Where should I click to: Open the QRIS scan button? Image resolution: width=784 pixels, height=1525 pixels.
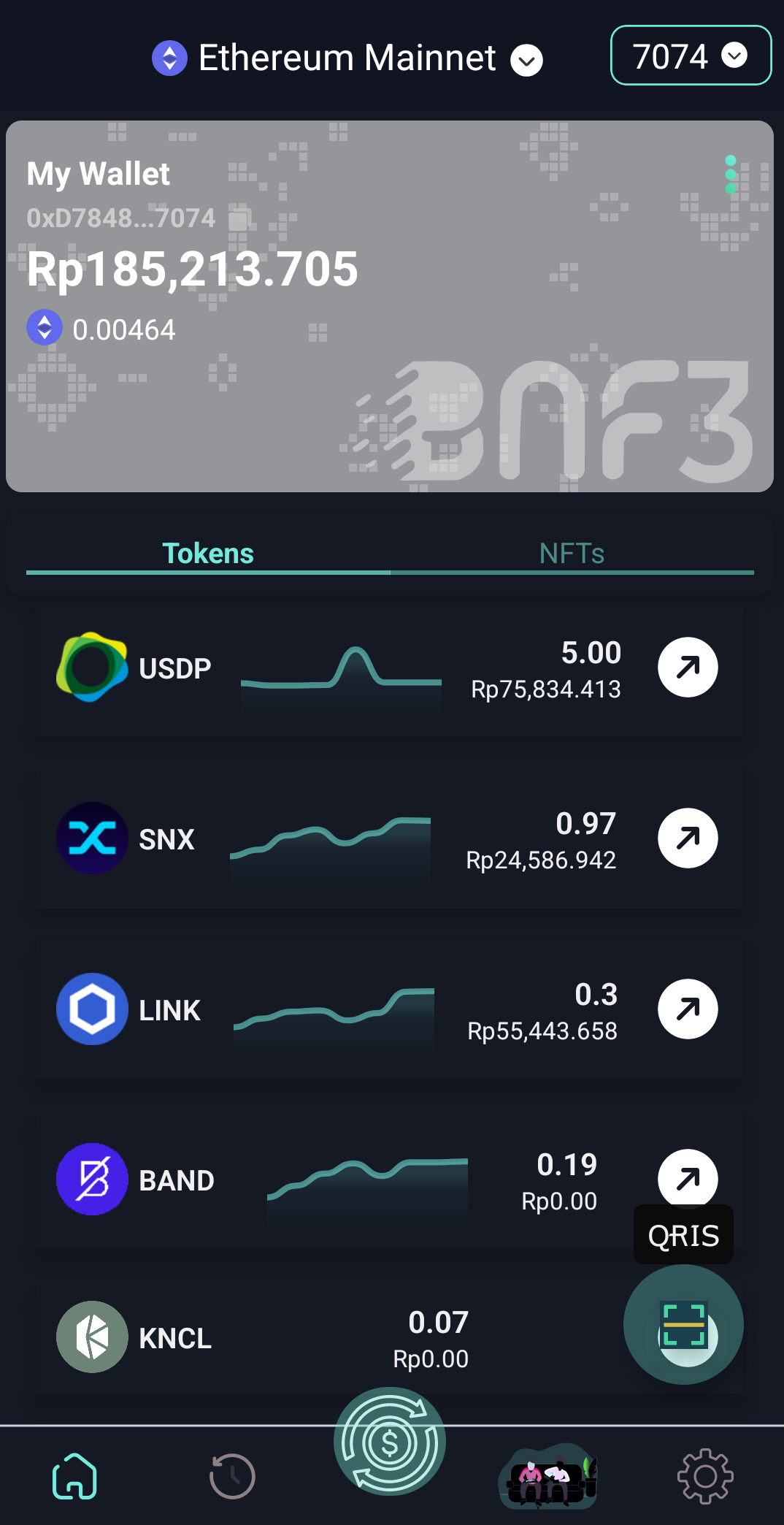[683, 1324]
